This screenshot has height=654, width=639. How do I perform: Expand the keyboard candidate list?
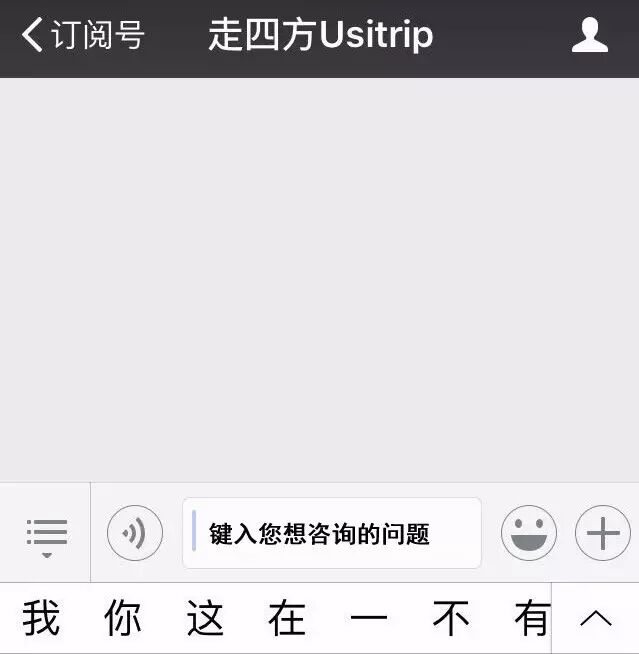coord(596,619)
